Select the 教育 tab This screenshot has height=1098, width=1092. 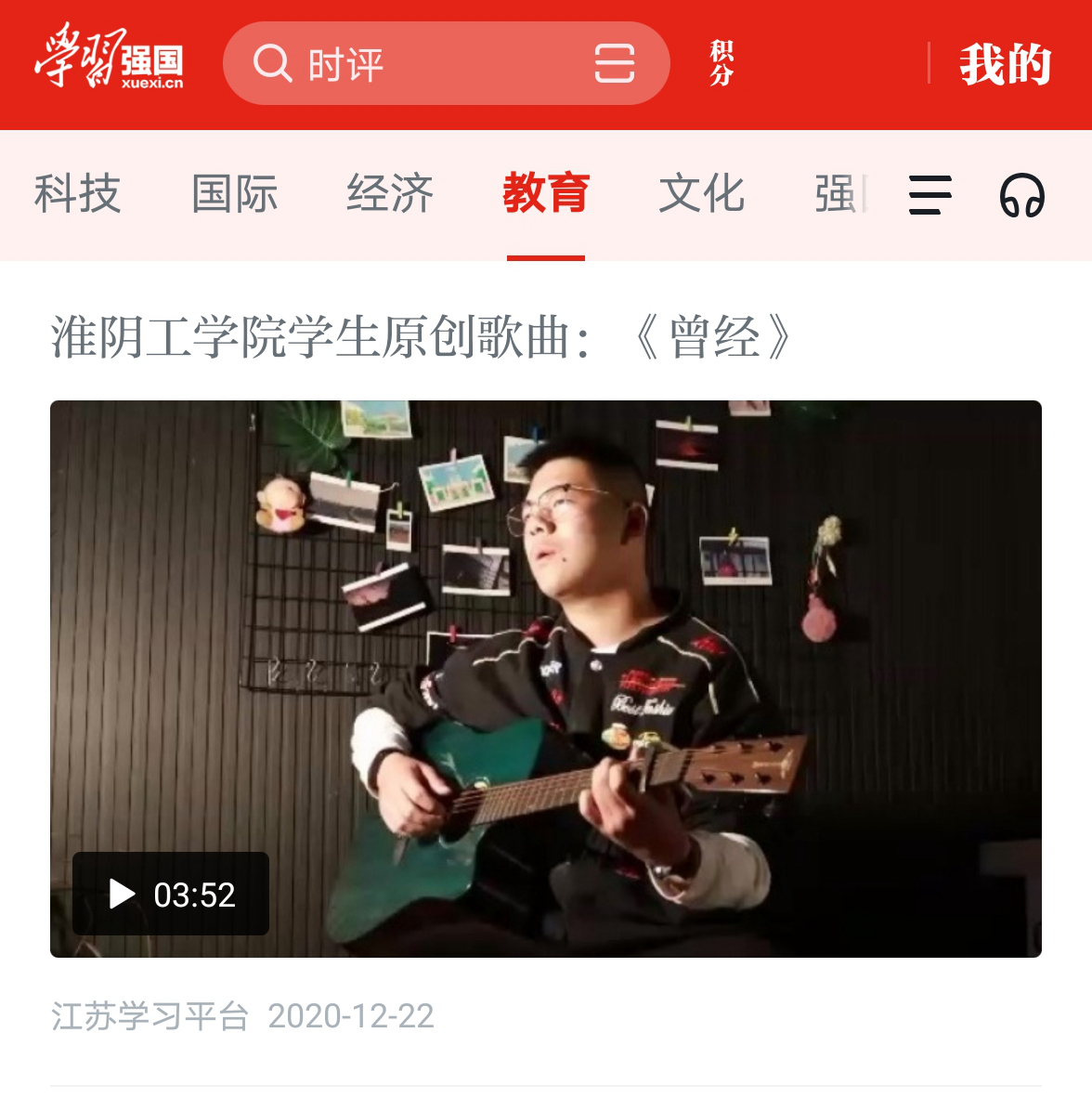tap(546, 194)
